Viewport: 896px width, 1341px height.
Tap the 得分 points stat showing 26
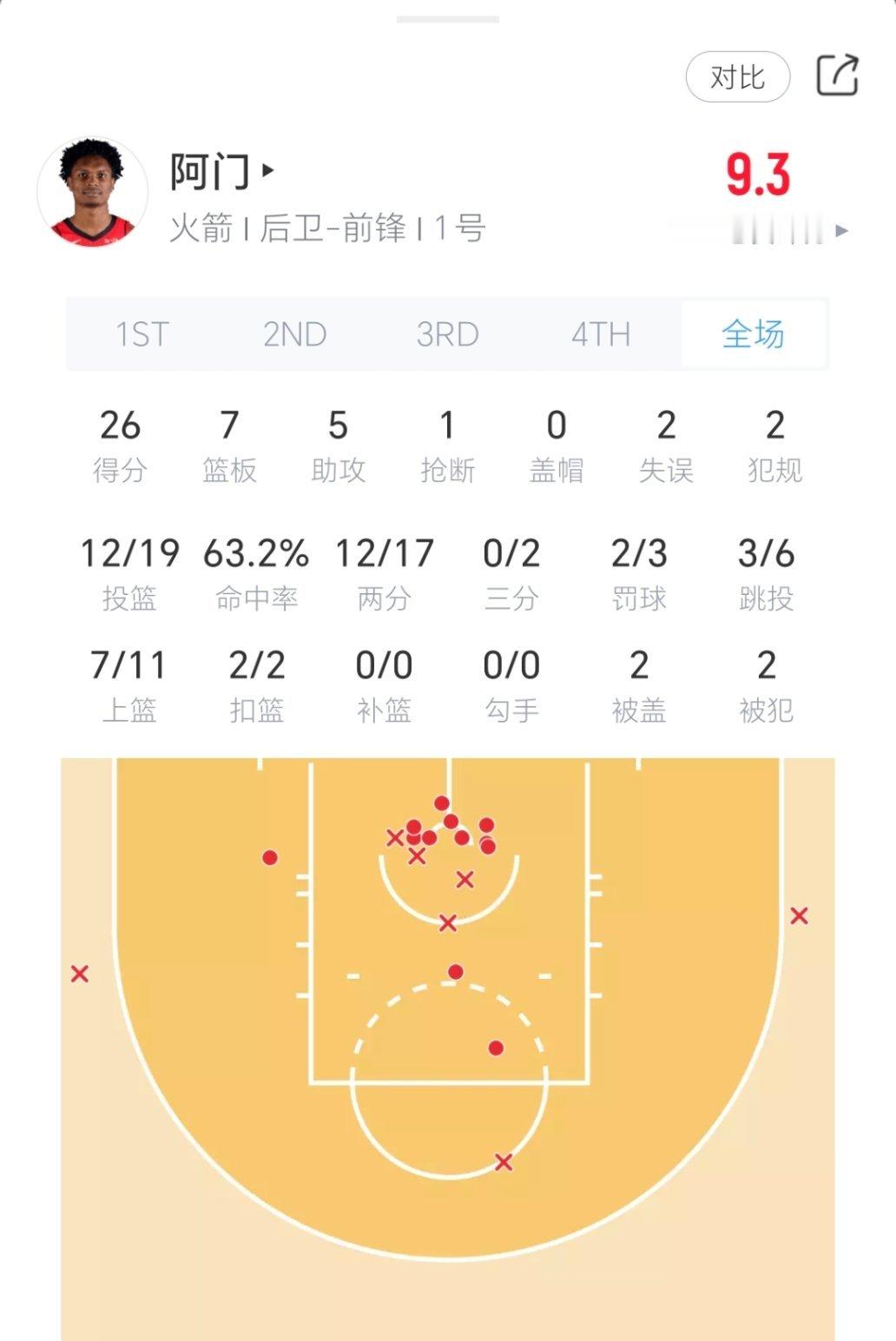click(x=122, y=444)
